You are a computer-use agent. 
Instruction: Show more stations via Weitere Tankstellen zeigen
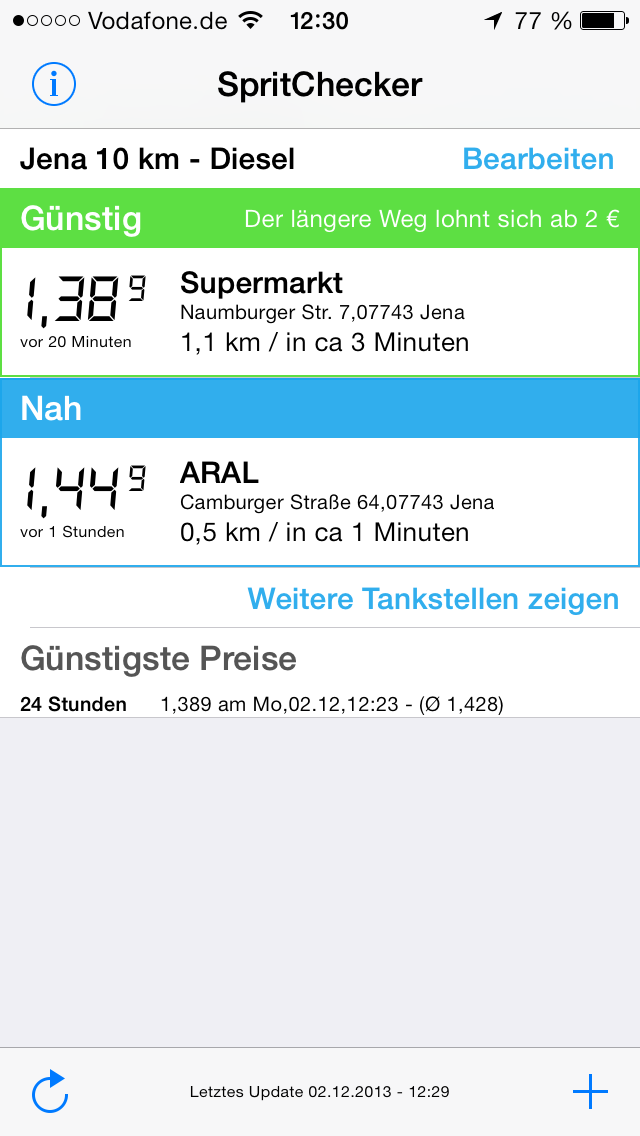click(433, 599)
